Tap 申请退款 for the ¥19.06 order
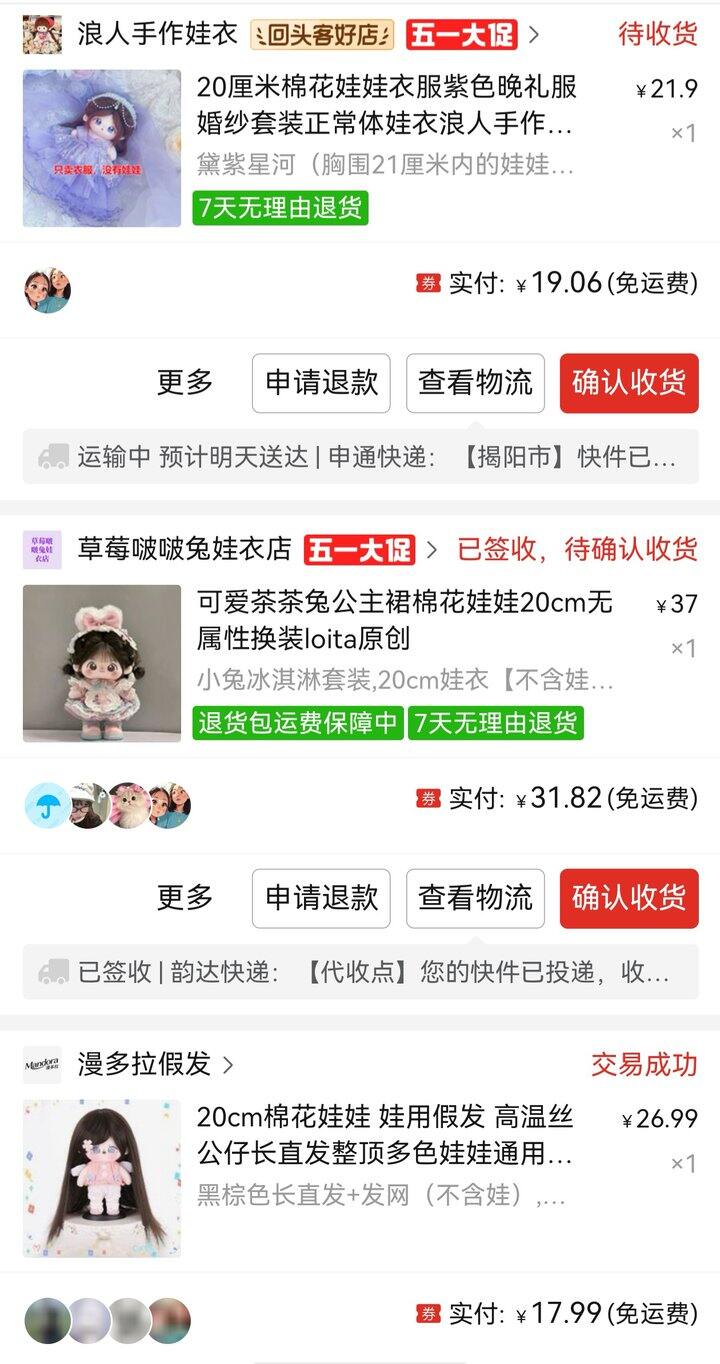Image resolution: width=720 pixels, height=1364 pixels. tap(321, 382)
